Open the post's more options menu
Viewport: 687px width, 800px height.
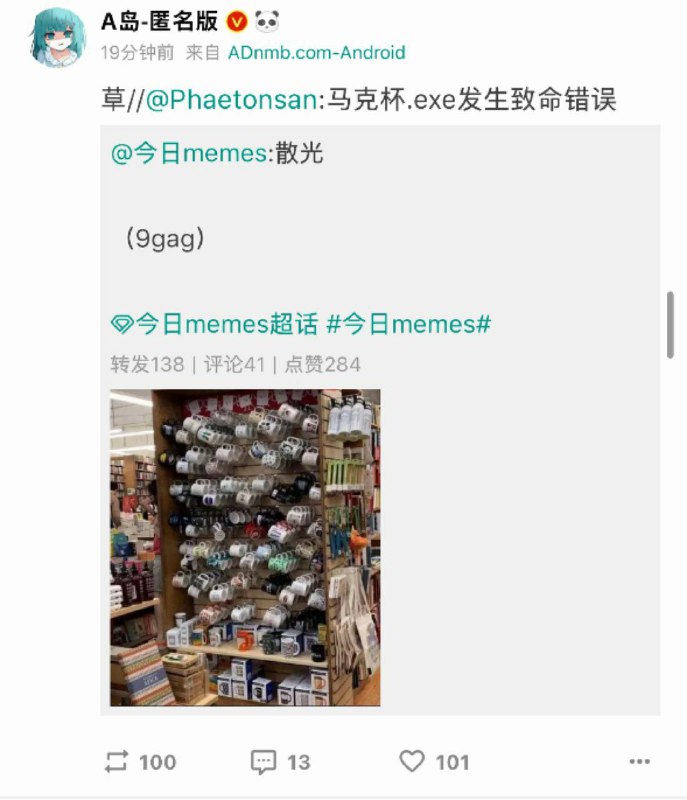click(x=640, y=762)
